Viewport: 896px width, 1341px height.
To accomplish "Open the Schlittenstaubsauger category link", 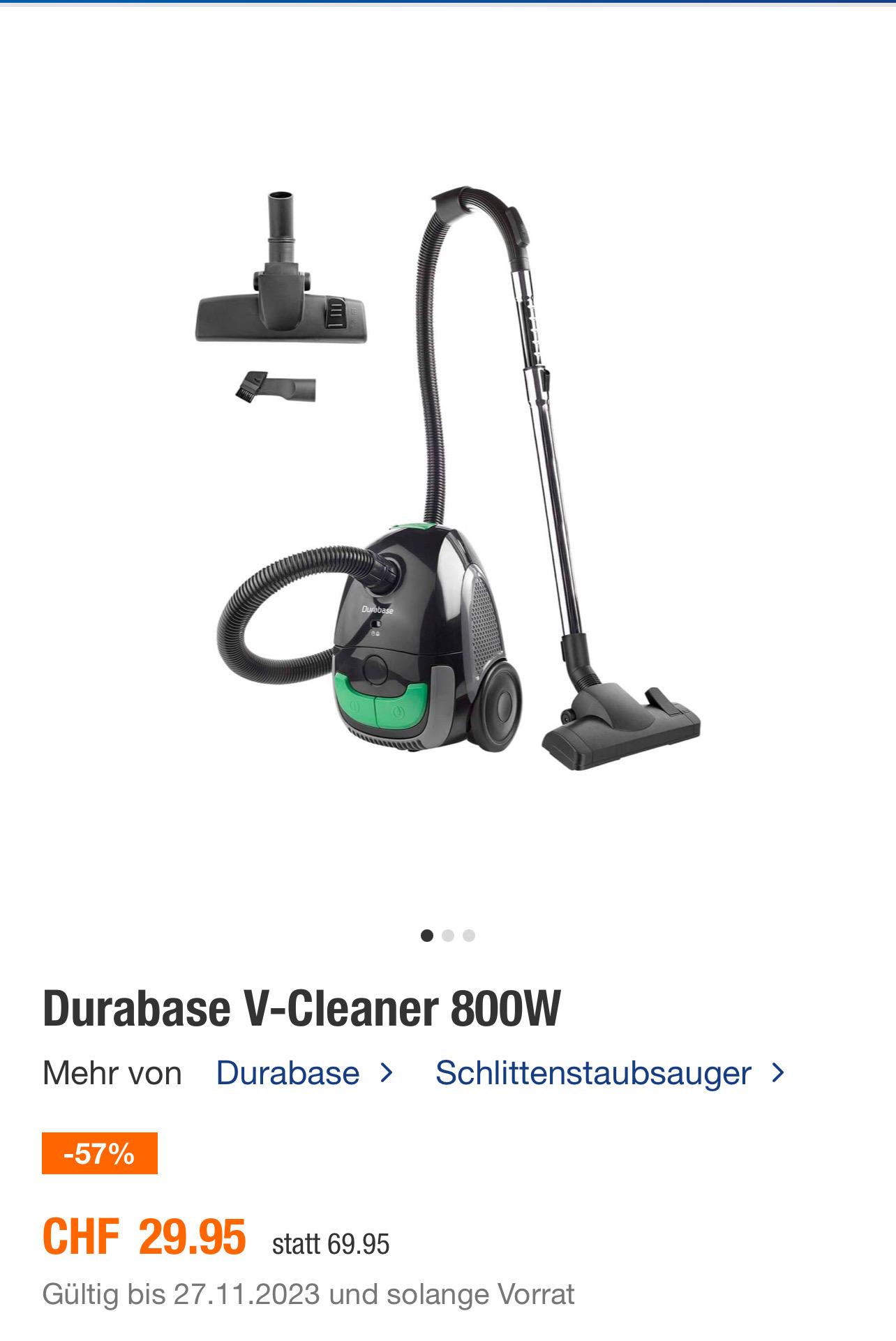I will click(x=609, y=1073).
